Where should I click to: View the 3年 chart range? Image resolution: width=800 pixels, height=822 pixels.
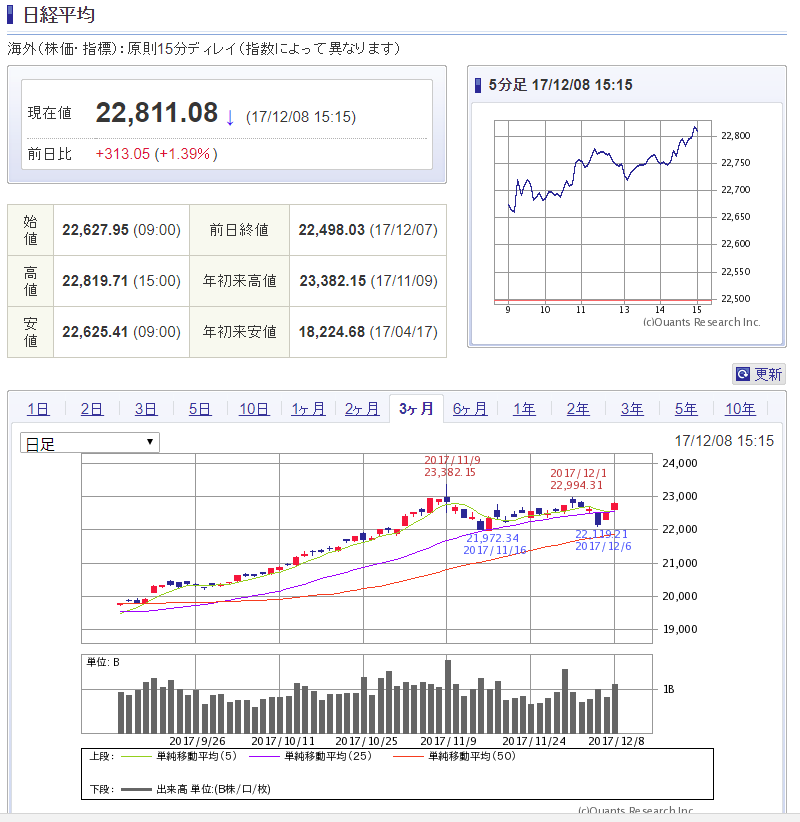(632, 408)
